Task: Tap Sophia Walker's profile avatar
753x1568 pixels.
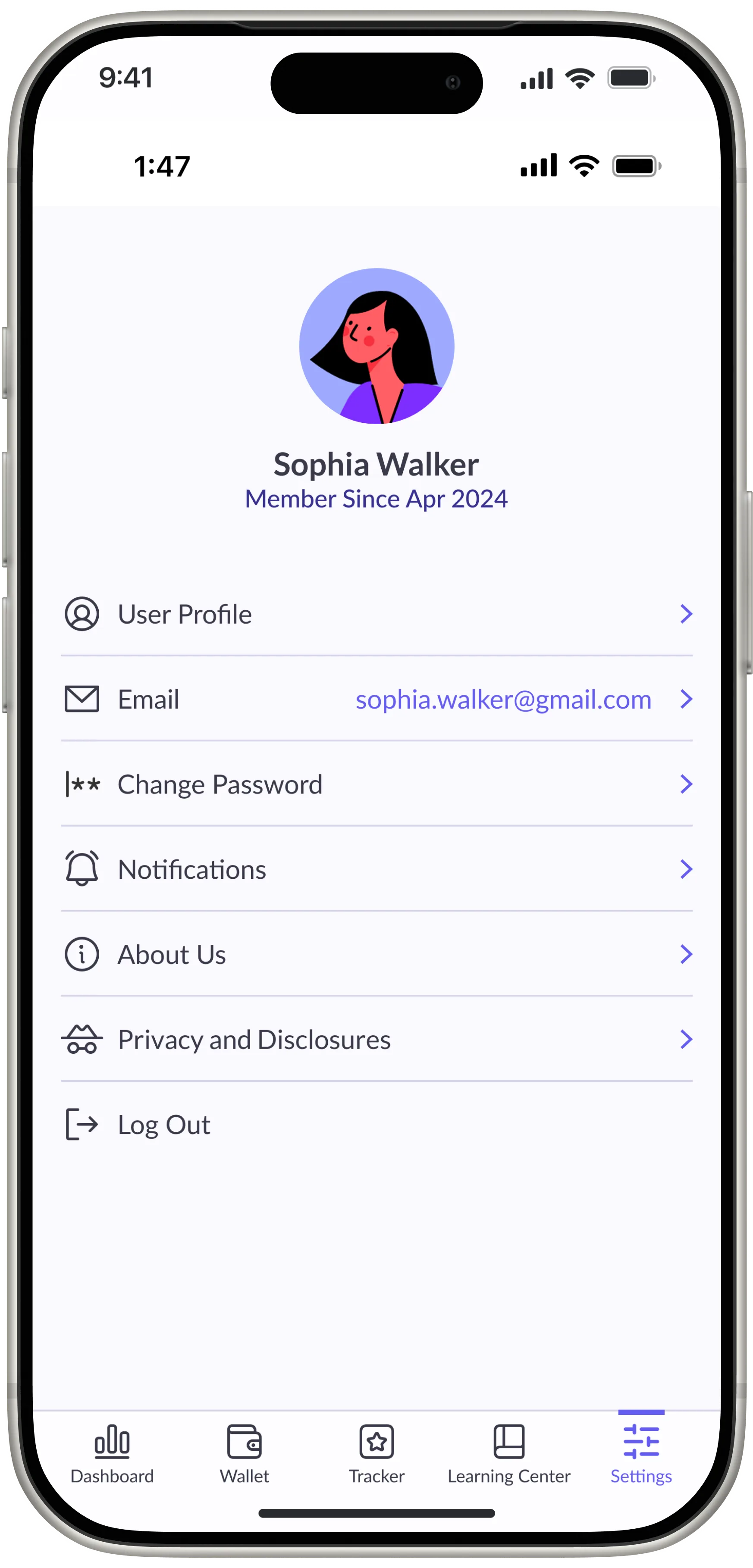Action: 376,346
